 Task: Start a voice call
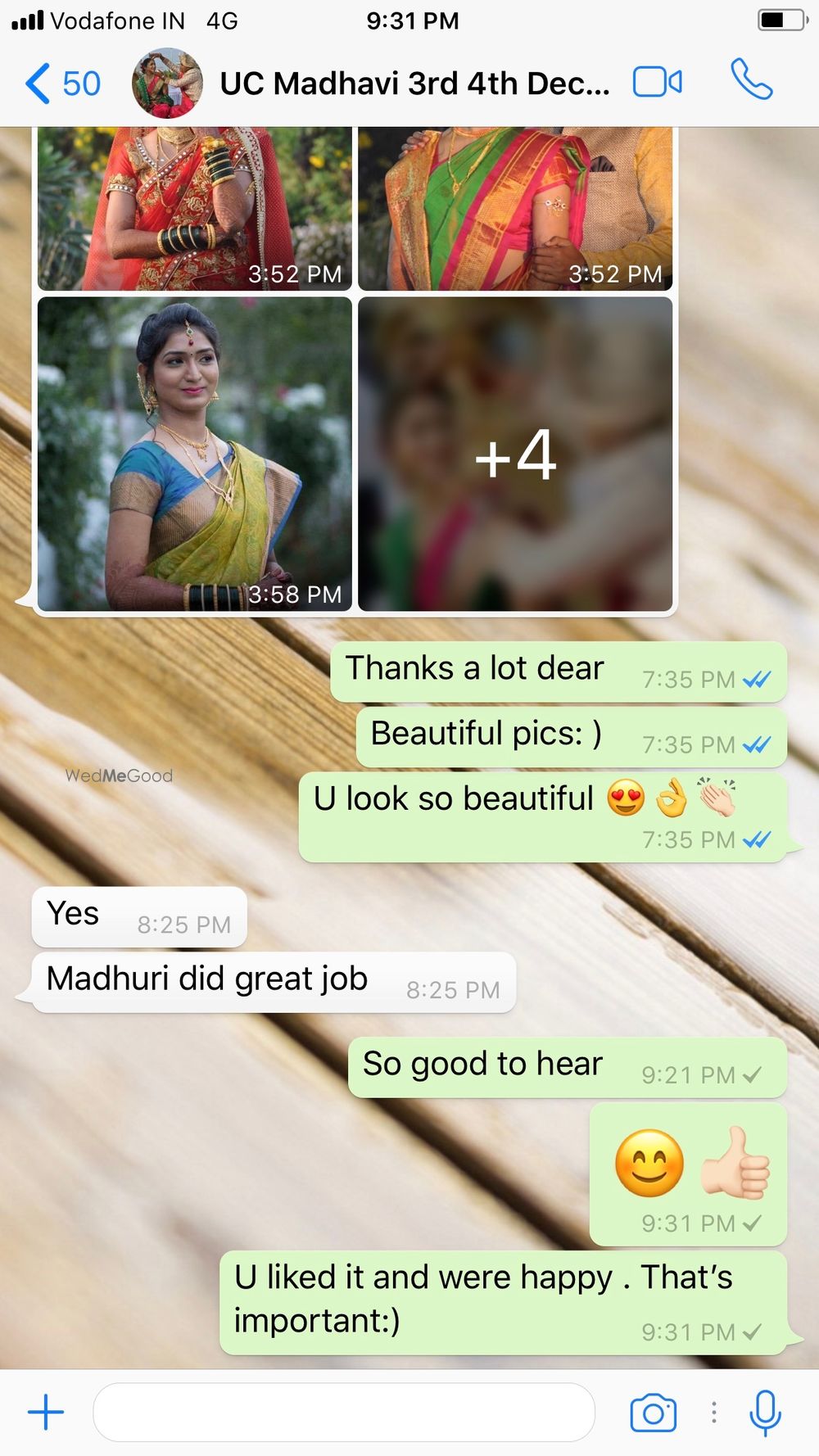(x=751, y=80)
